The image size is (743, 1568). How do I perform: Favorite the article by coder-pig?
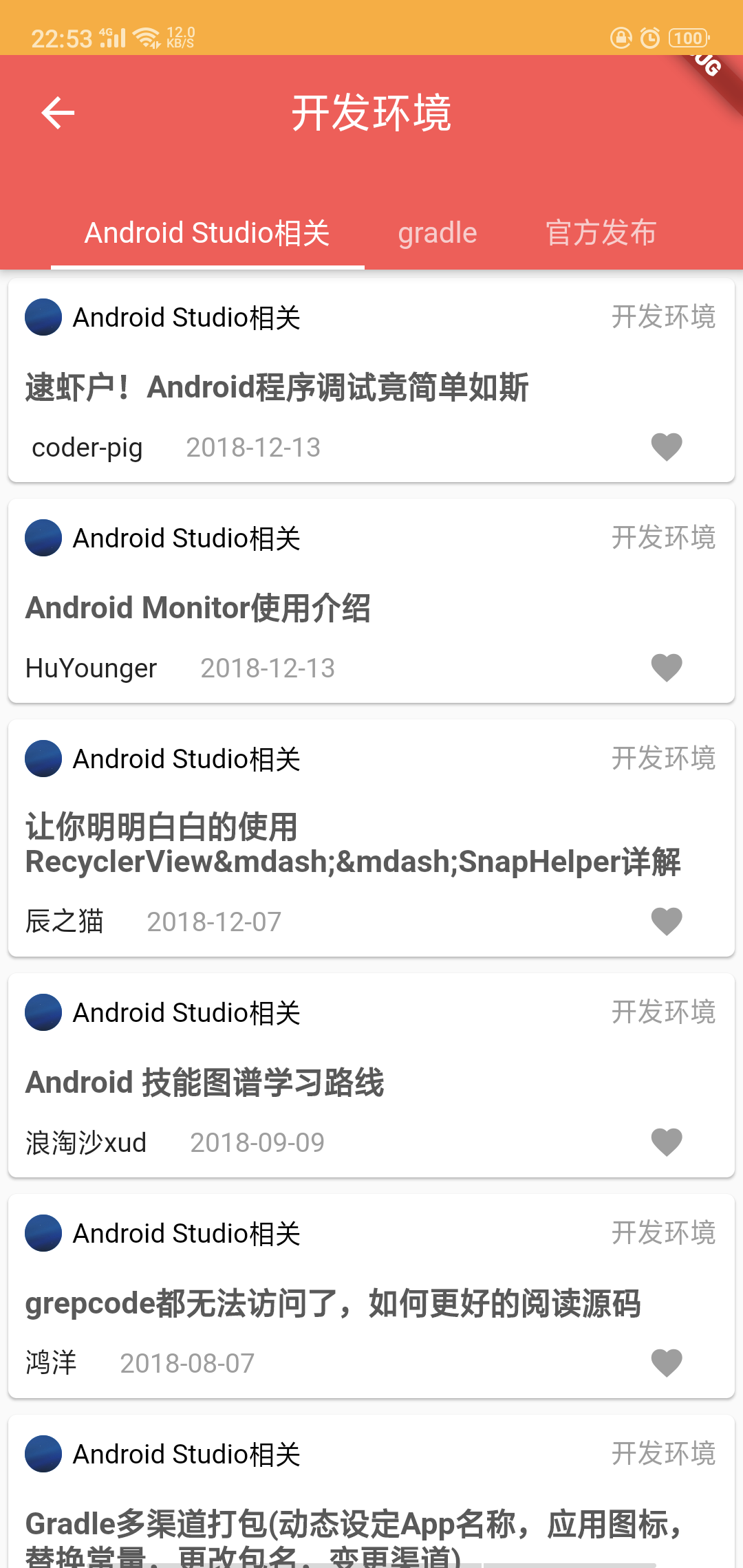coord(666,447)
